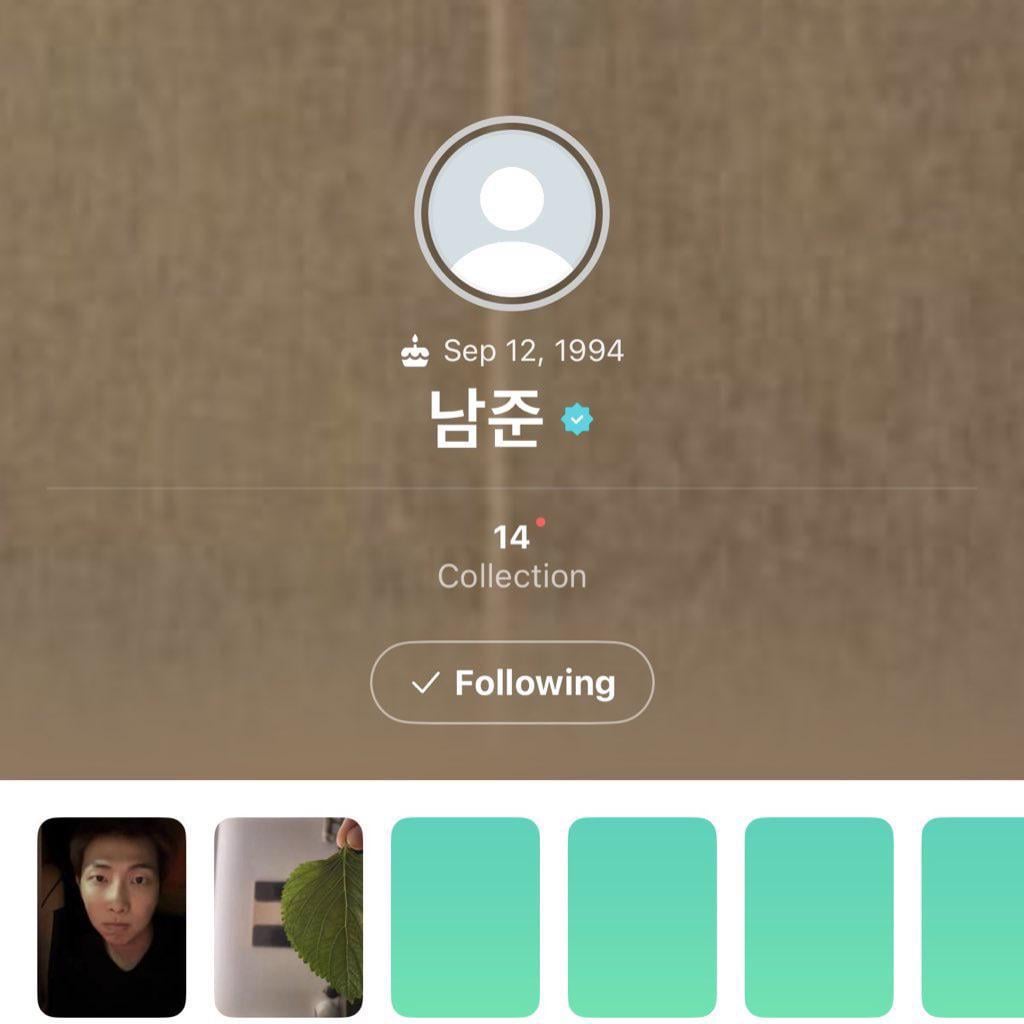The height and width of the screenshot is (1024, 1024).
Task: Tap the Following button to unfollow
Action: click(512, 683)
